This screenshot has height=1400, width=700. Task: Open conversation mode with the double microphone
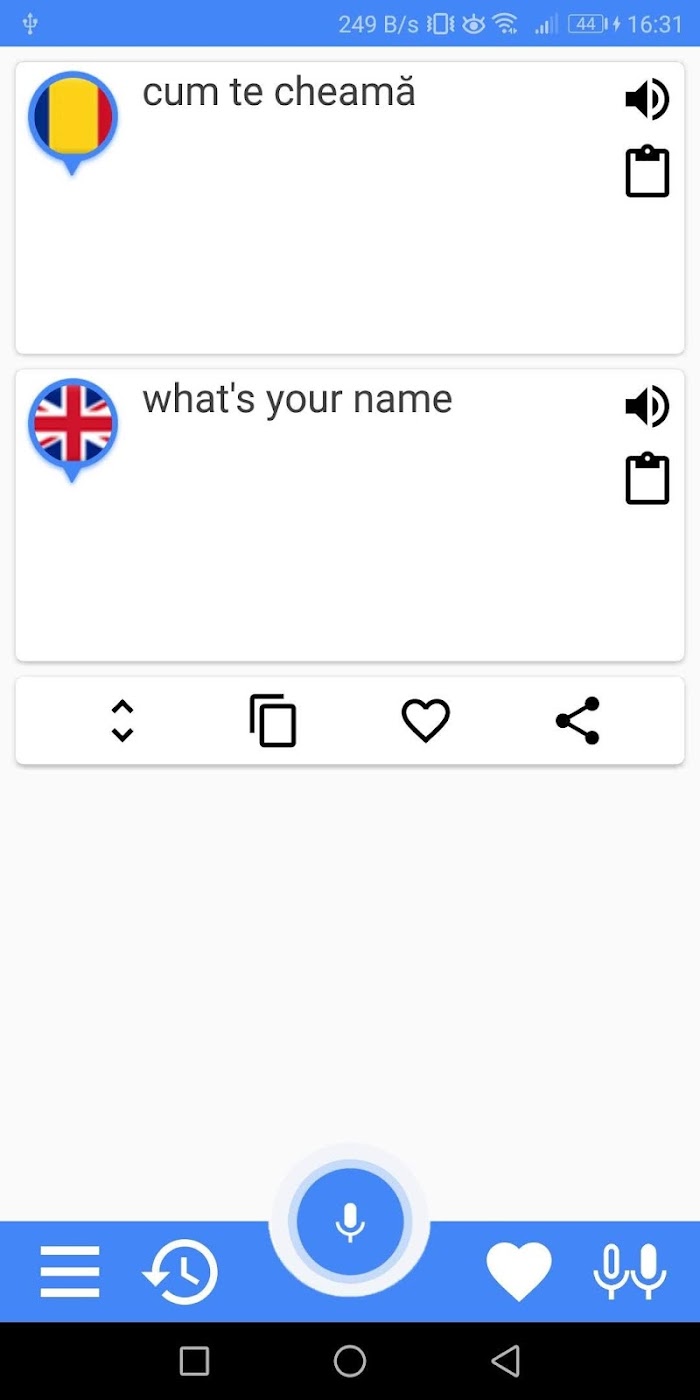pos(630,1272)
